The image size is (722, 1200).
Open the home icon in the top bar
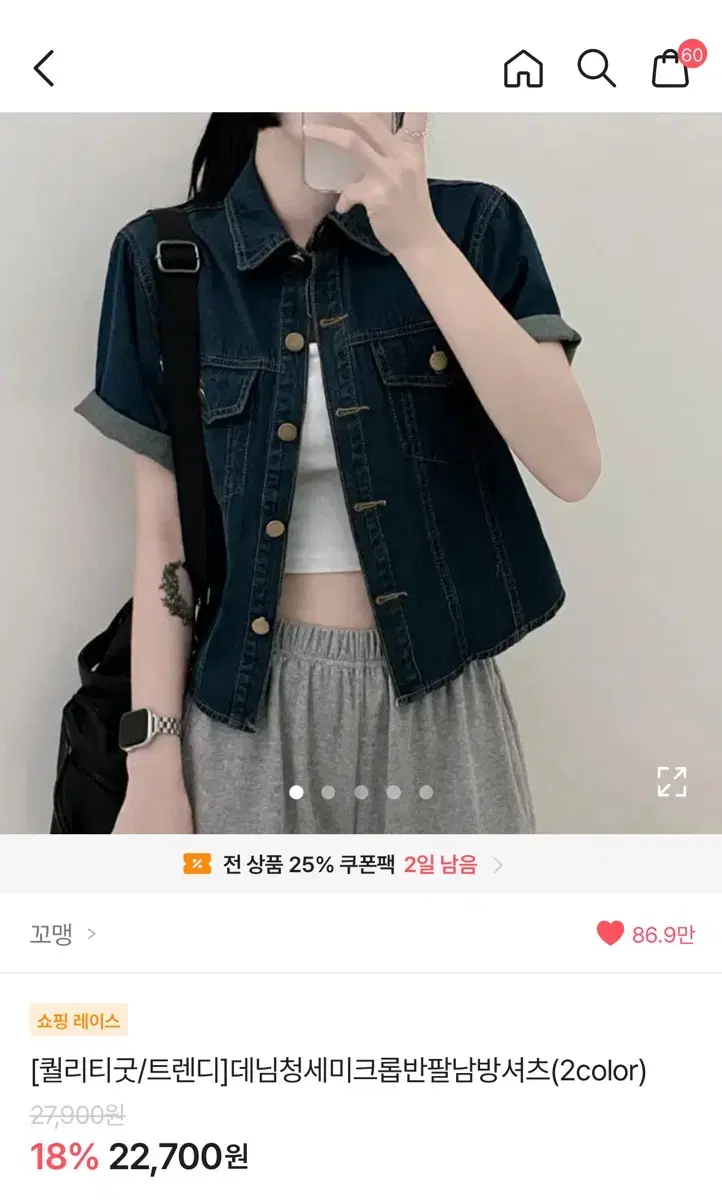(521, 69)
